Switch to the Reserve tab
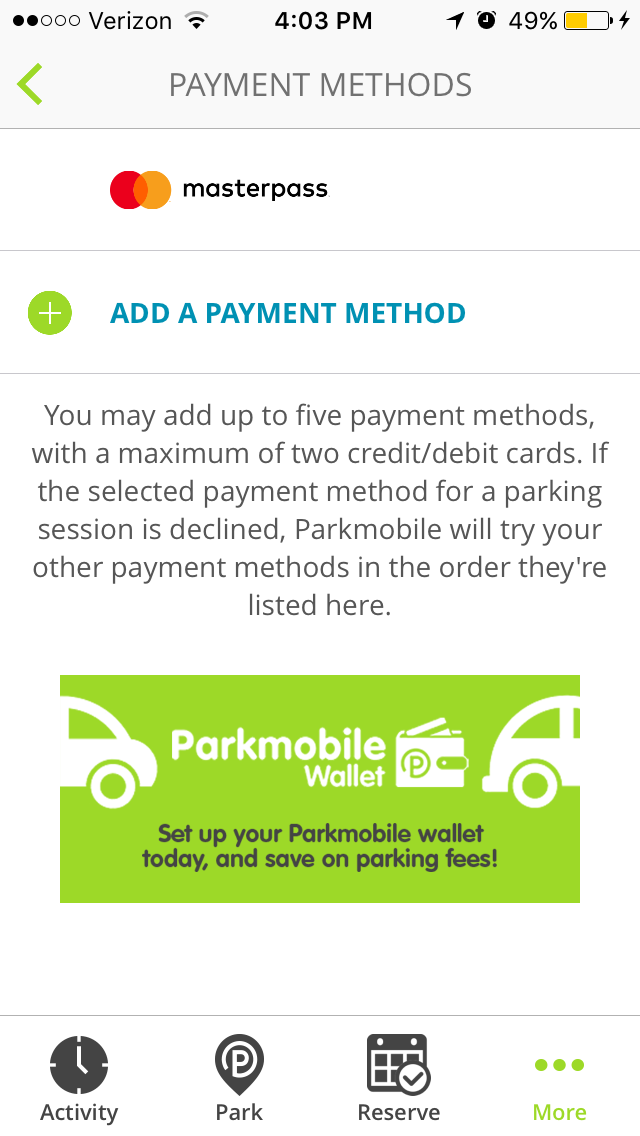 point(398,1079)
